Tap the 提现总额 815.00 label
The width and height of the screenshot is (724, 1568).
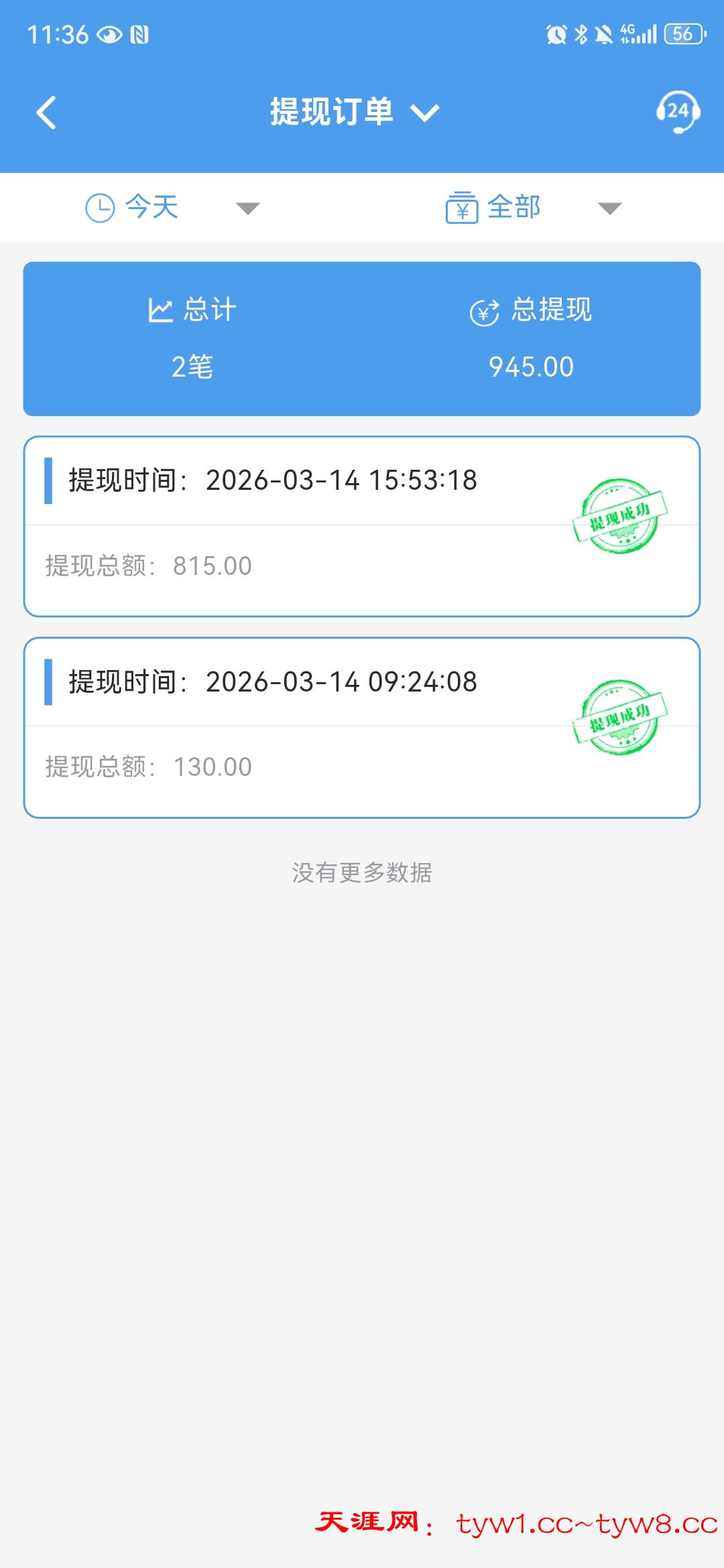point(149,565)
